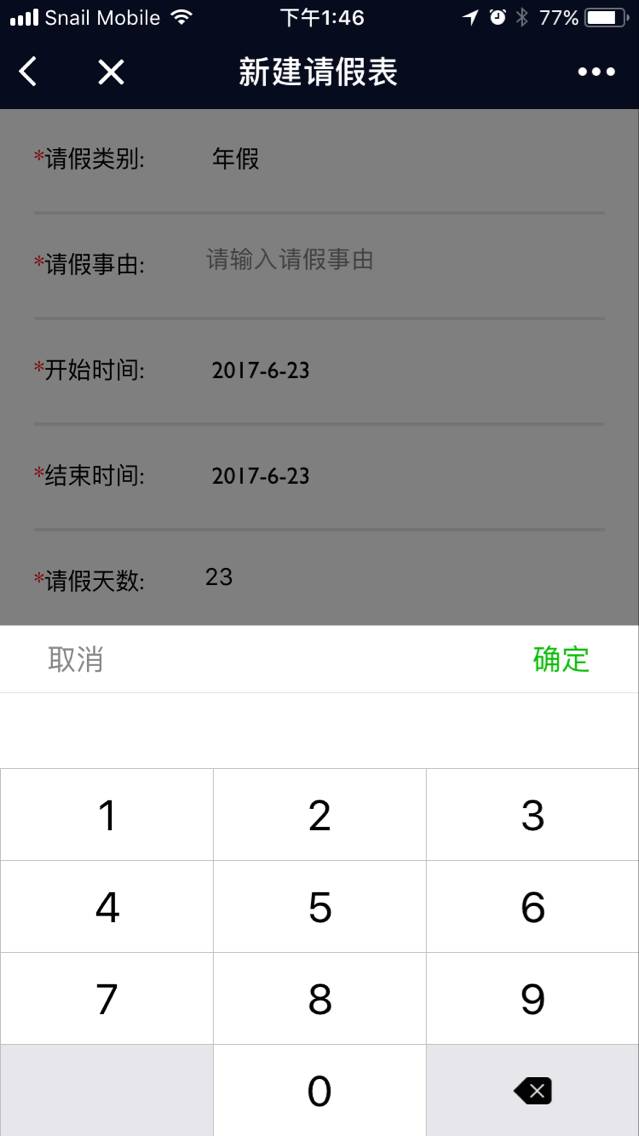Enter digit 2 on the keypad
This screenshot has width=639, height=1136.
320,815
